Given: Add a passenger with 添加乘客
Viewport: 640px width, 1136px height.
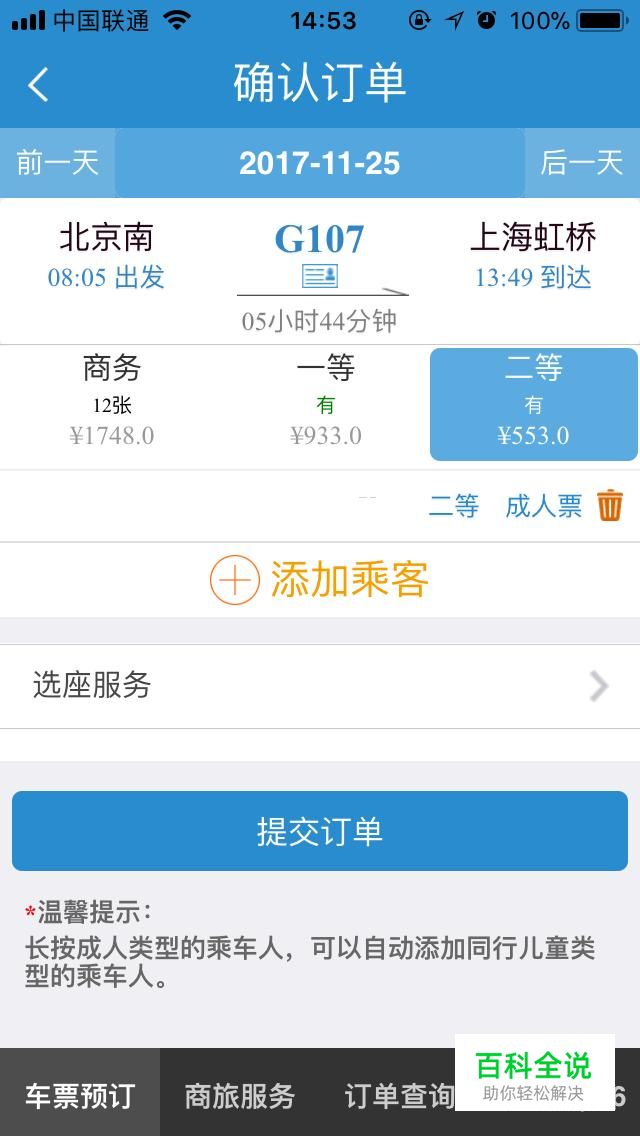Looking at the screenshot, I should pos(320,580).
